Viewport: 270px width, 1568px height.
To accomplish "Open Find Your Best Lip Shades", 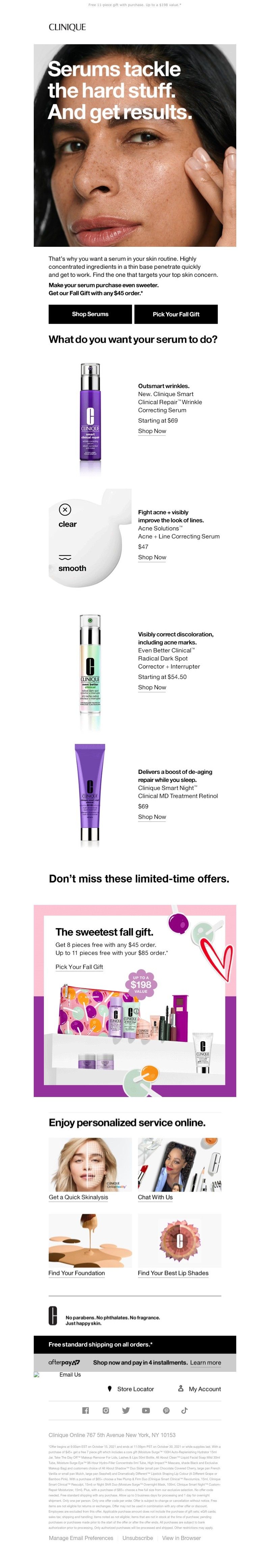I will point(173,1273).
